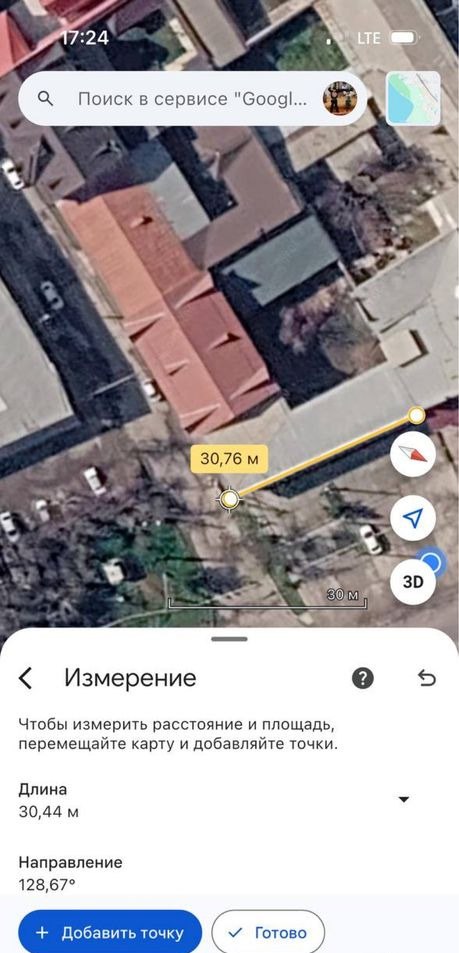
Task: Undo the last measurement point
Action: coord(427,678)
